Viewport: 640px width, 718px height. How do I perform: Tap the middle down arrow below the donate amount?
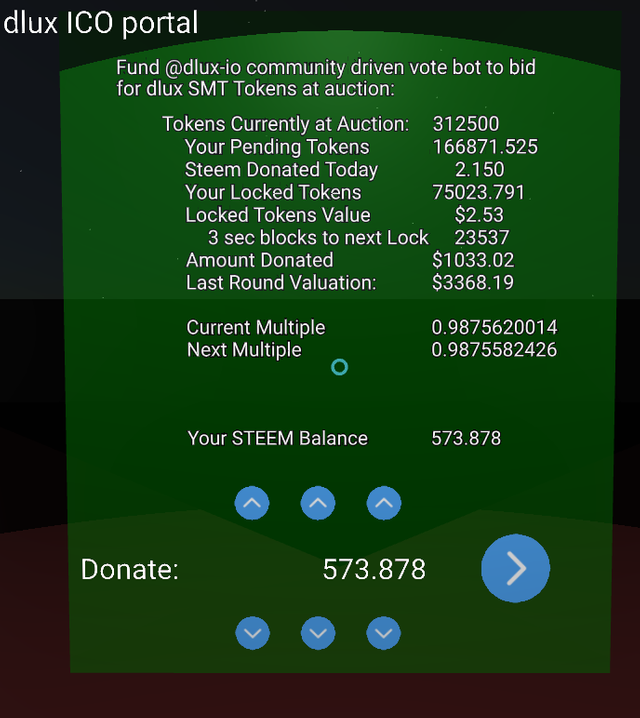[318, 632]
